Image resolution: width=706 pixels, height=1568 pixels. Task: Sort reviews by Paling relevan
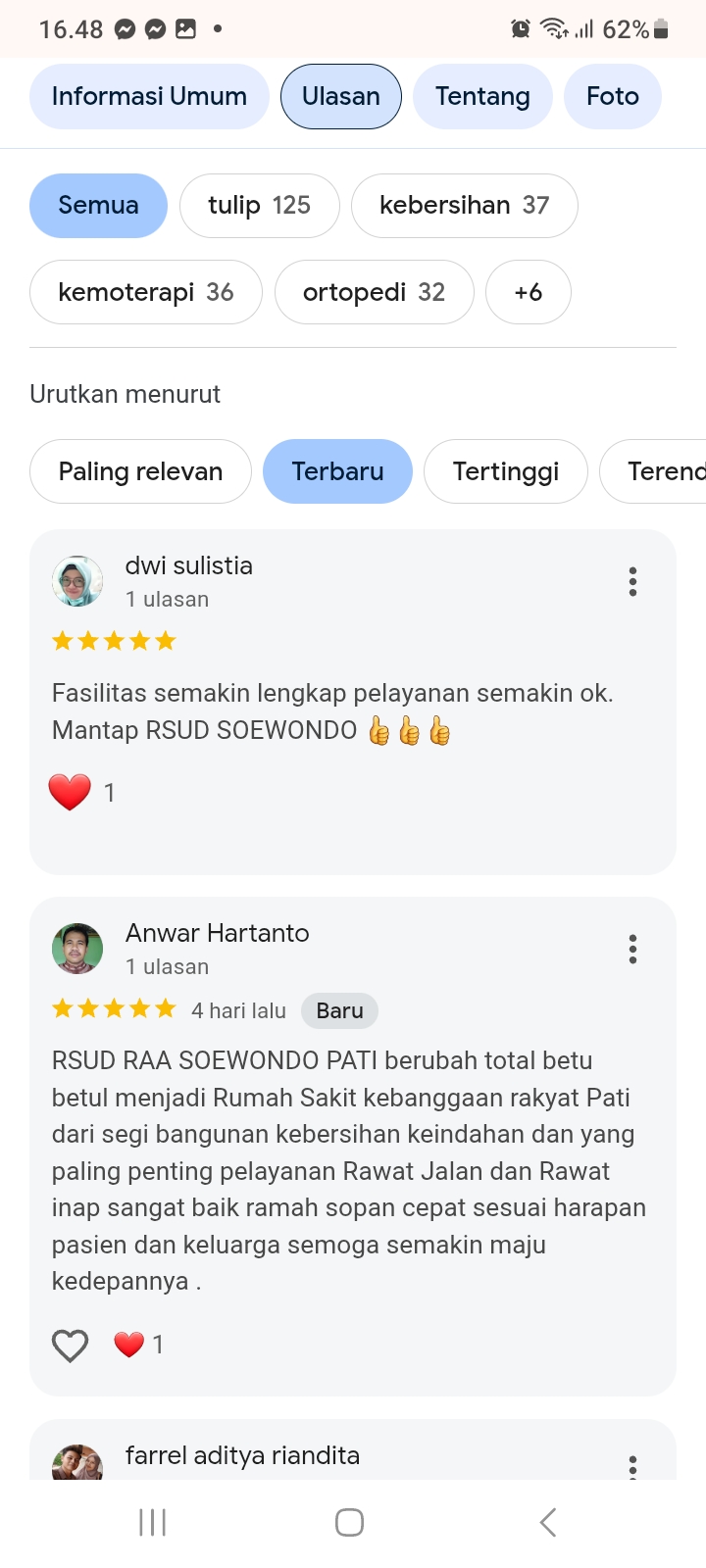point(140,471)
